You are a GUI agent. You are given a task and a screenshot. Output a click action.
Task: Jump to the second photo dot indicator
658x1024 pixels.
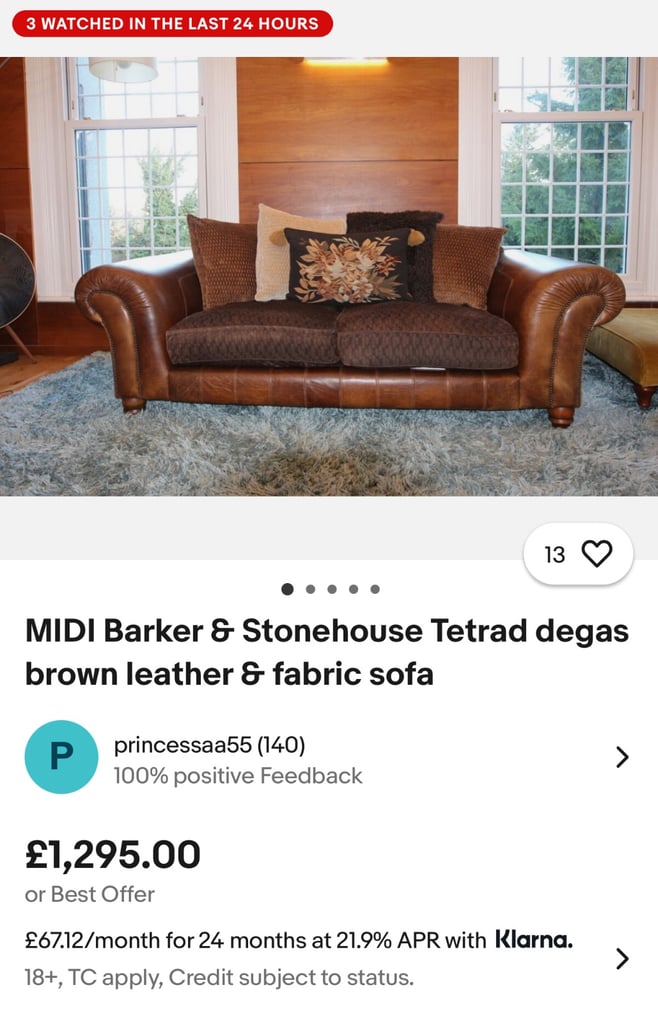(x=310, y=589)
